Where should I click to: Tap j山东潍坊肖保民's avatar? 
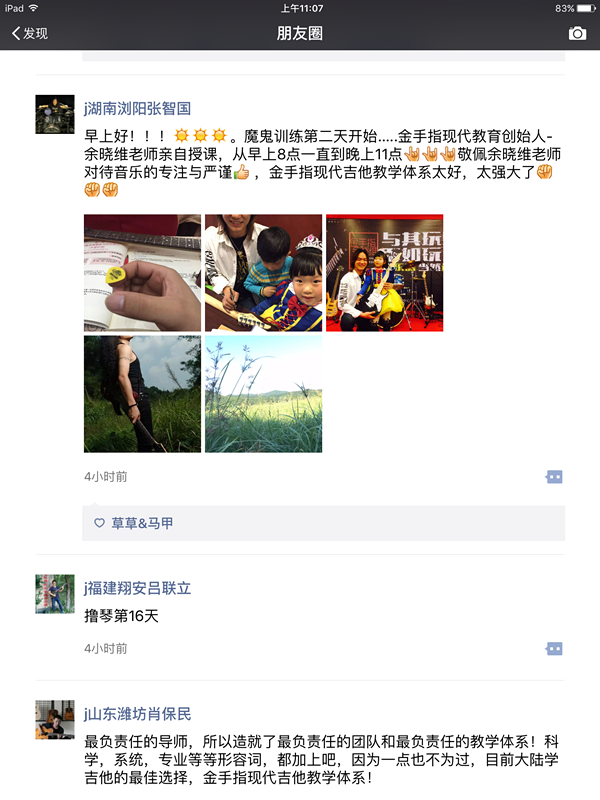55,720
